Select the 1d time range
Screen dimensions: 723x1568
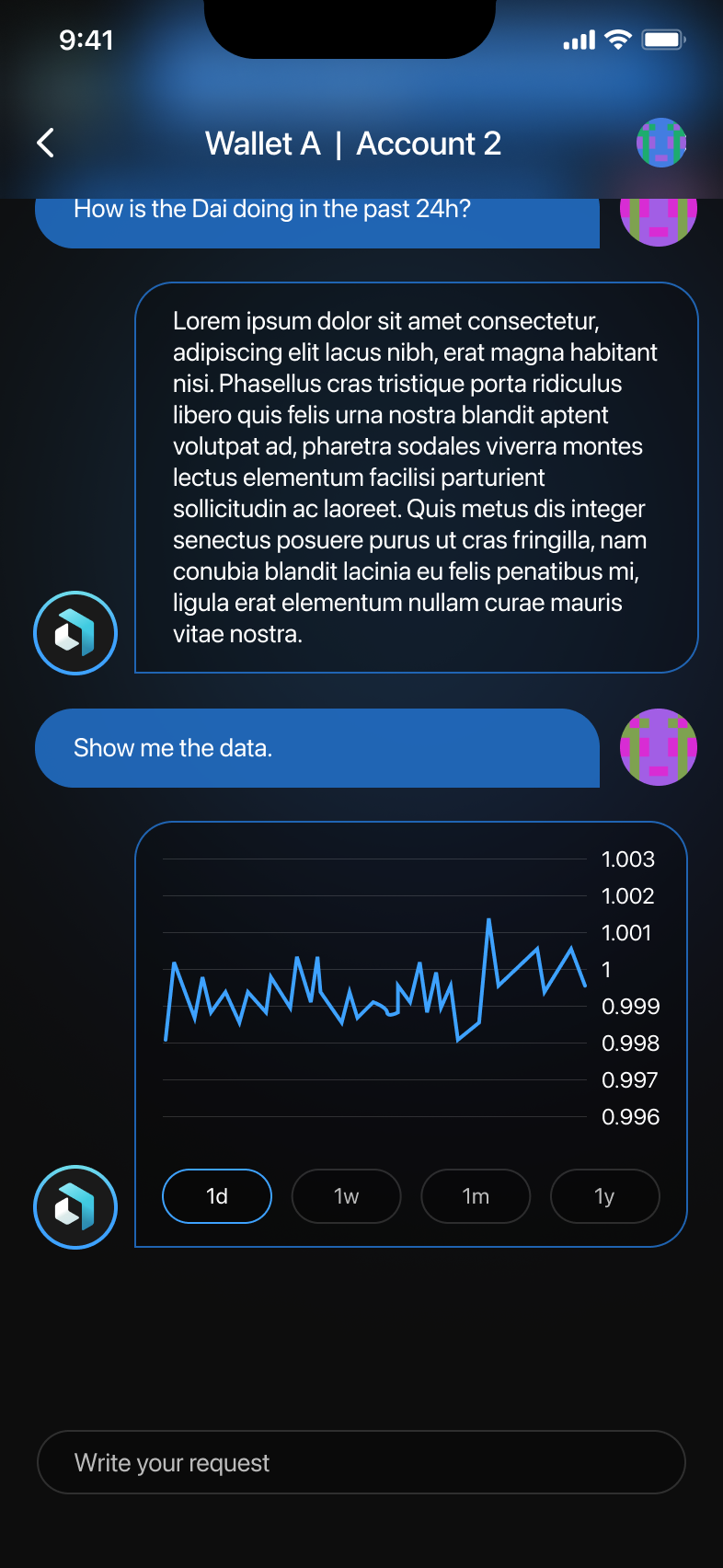[216, 1195]
